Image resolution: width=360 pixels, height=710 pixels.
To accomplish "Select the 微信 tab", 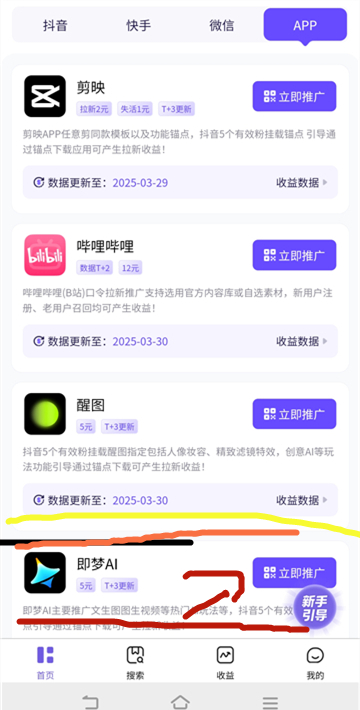I will (222, 25).
